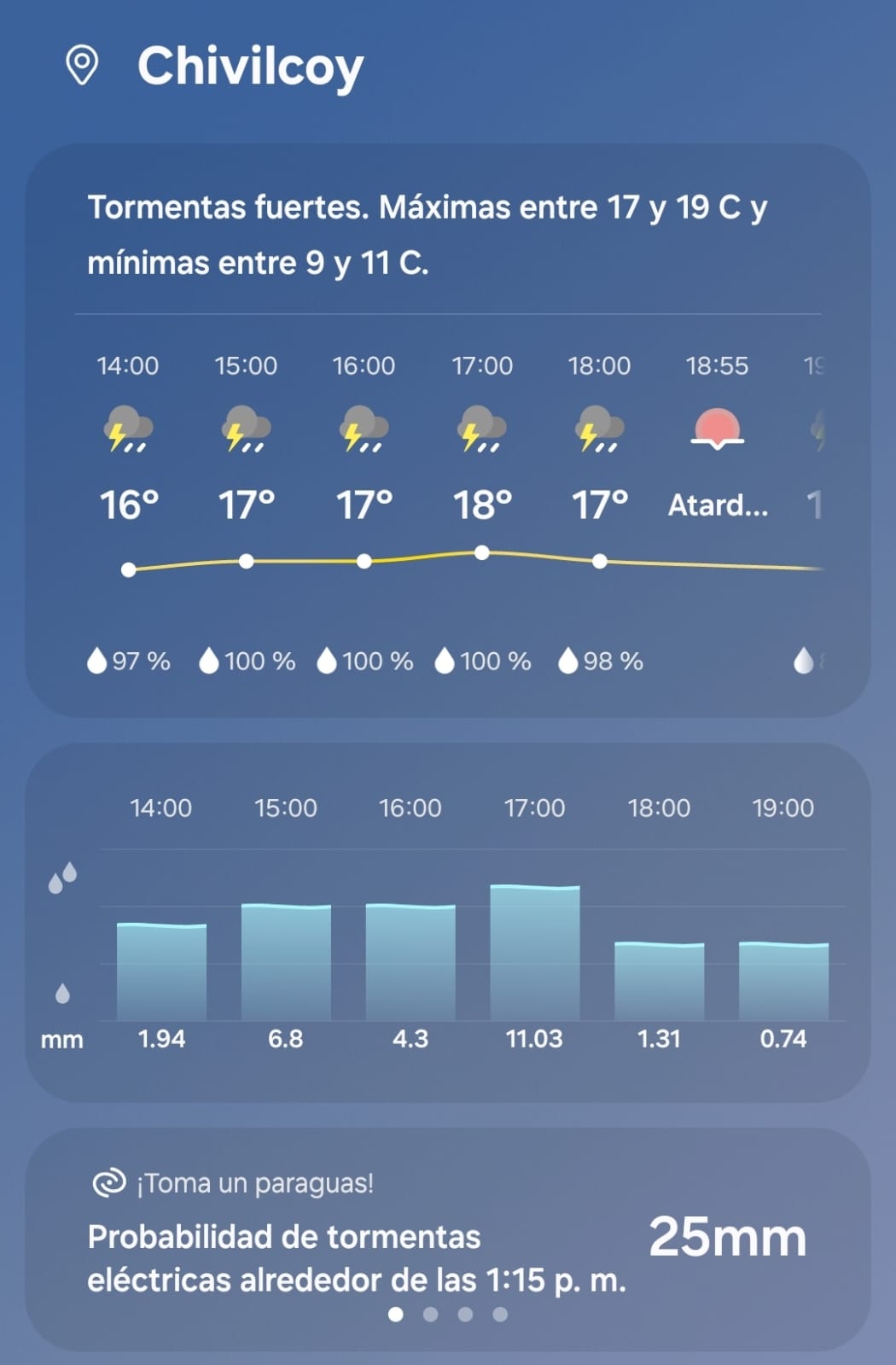Open the hourly precipitation chart card
Image resolution: width=896 pixels, height=1365 pixels.
(448, 922)
